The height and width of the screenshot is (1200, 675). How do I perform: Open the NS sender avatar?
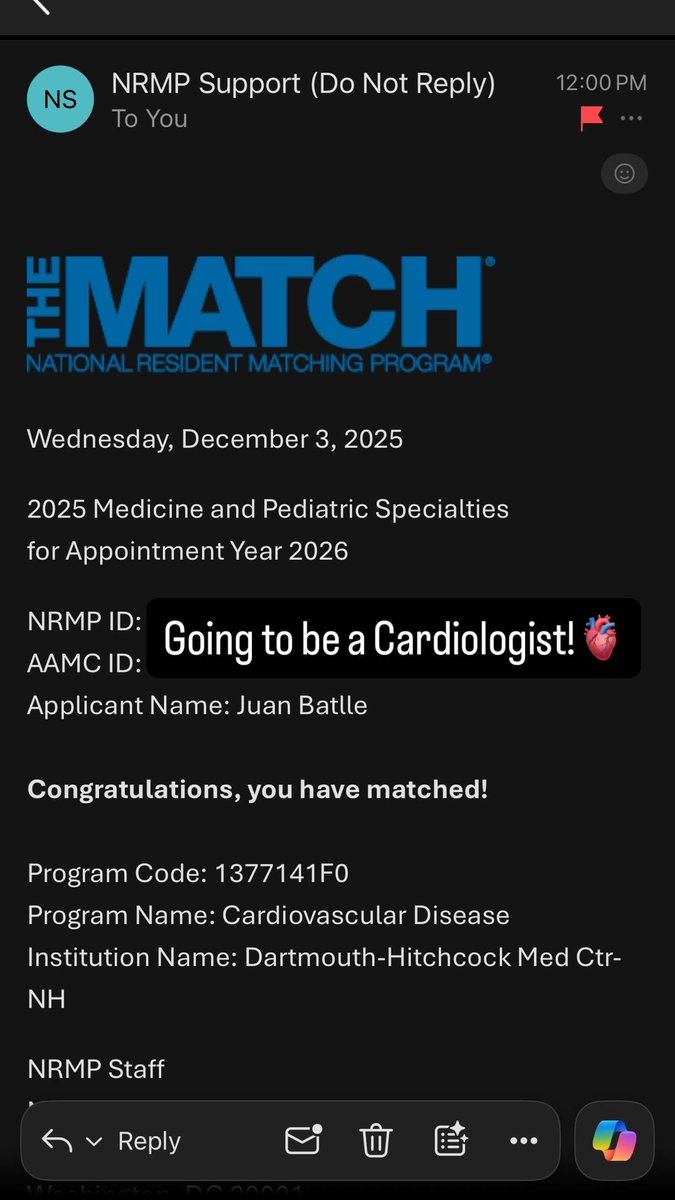click(60, 100)
